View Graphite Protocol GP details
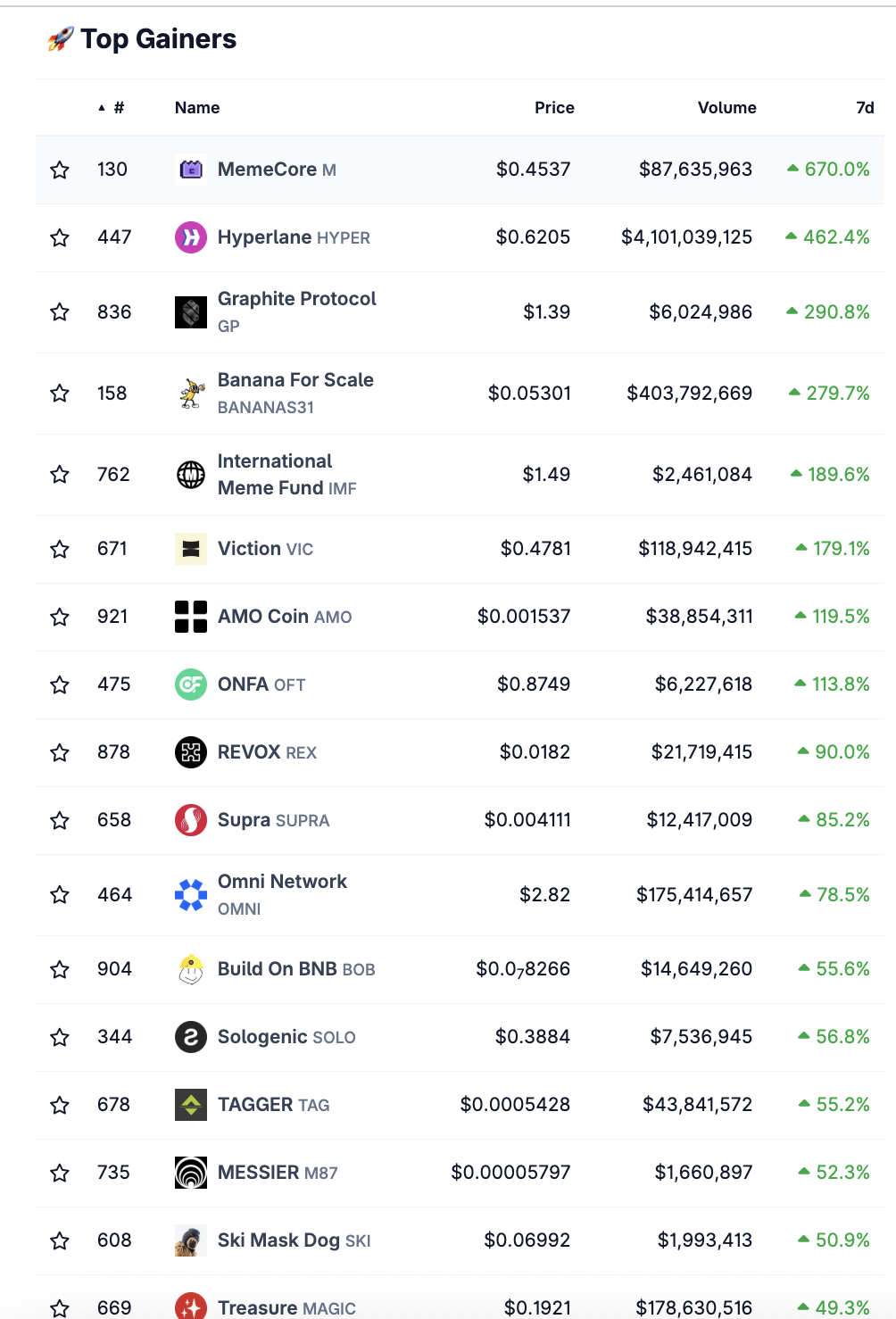 pos(296,300)
